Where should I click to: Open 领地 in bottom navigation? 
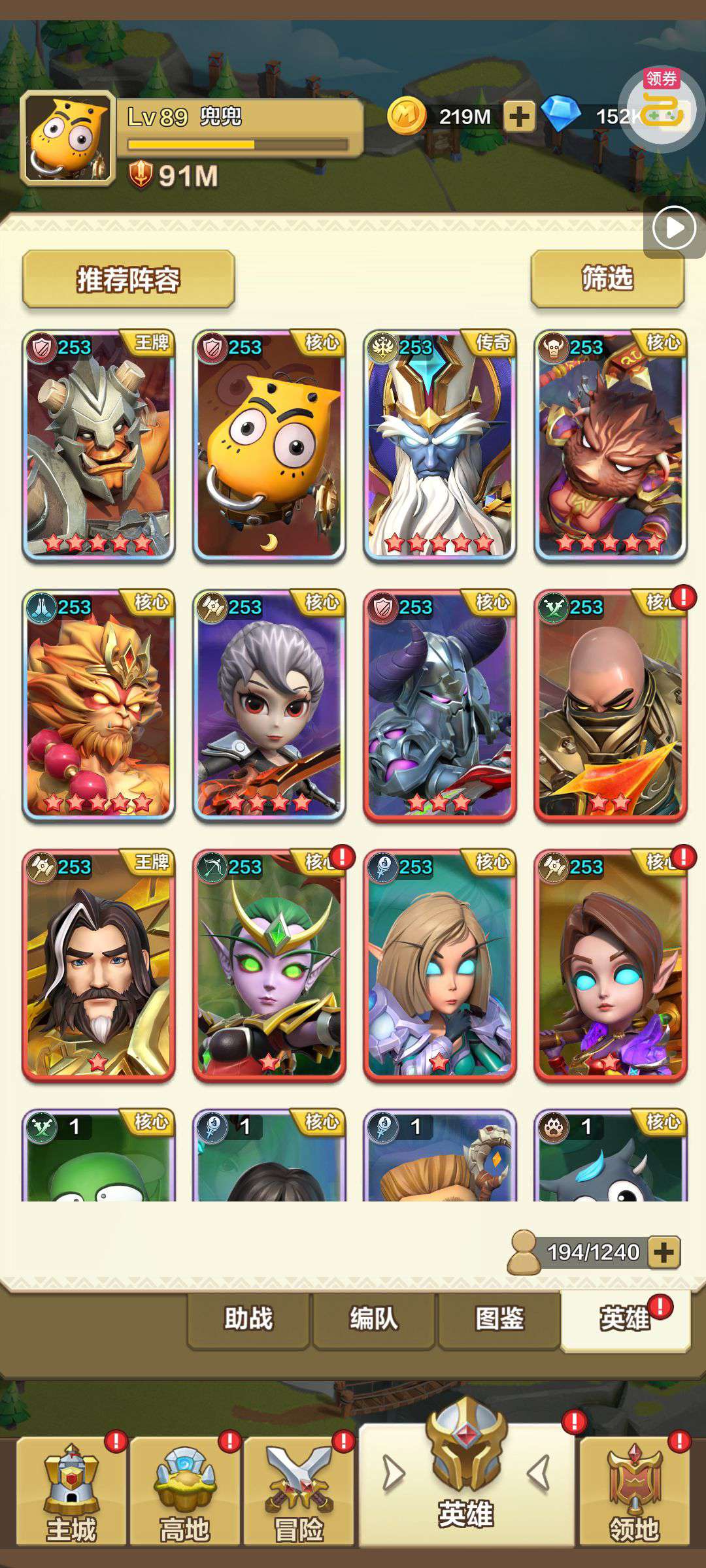coord(634,1491)
